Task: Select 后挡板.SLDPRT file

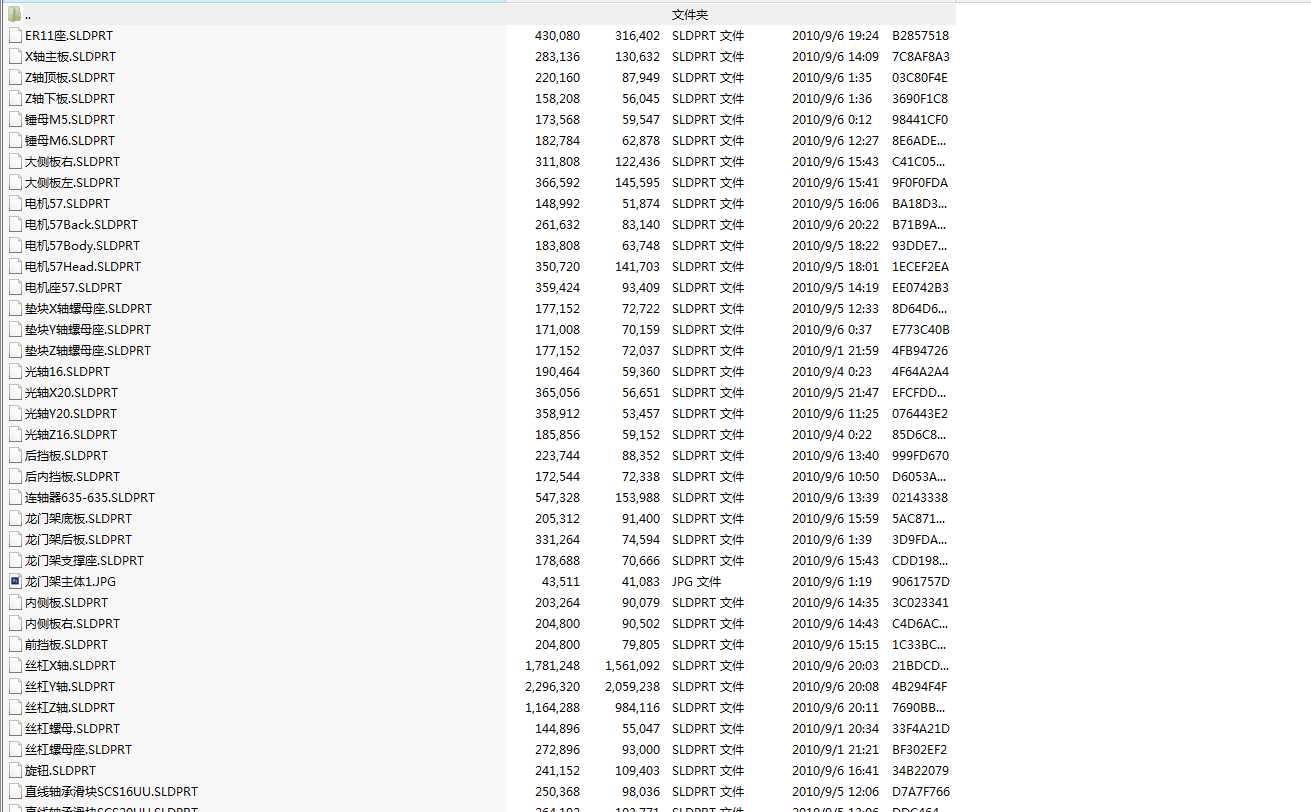Action: [66, 455]
